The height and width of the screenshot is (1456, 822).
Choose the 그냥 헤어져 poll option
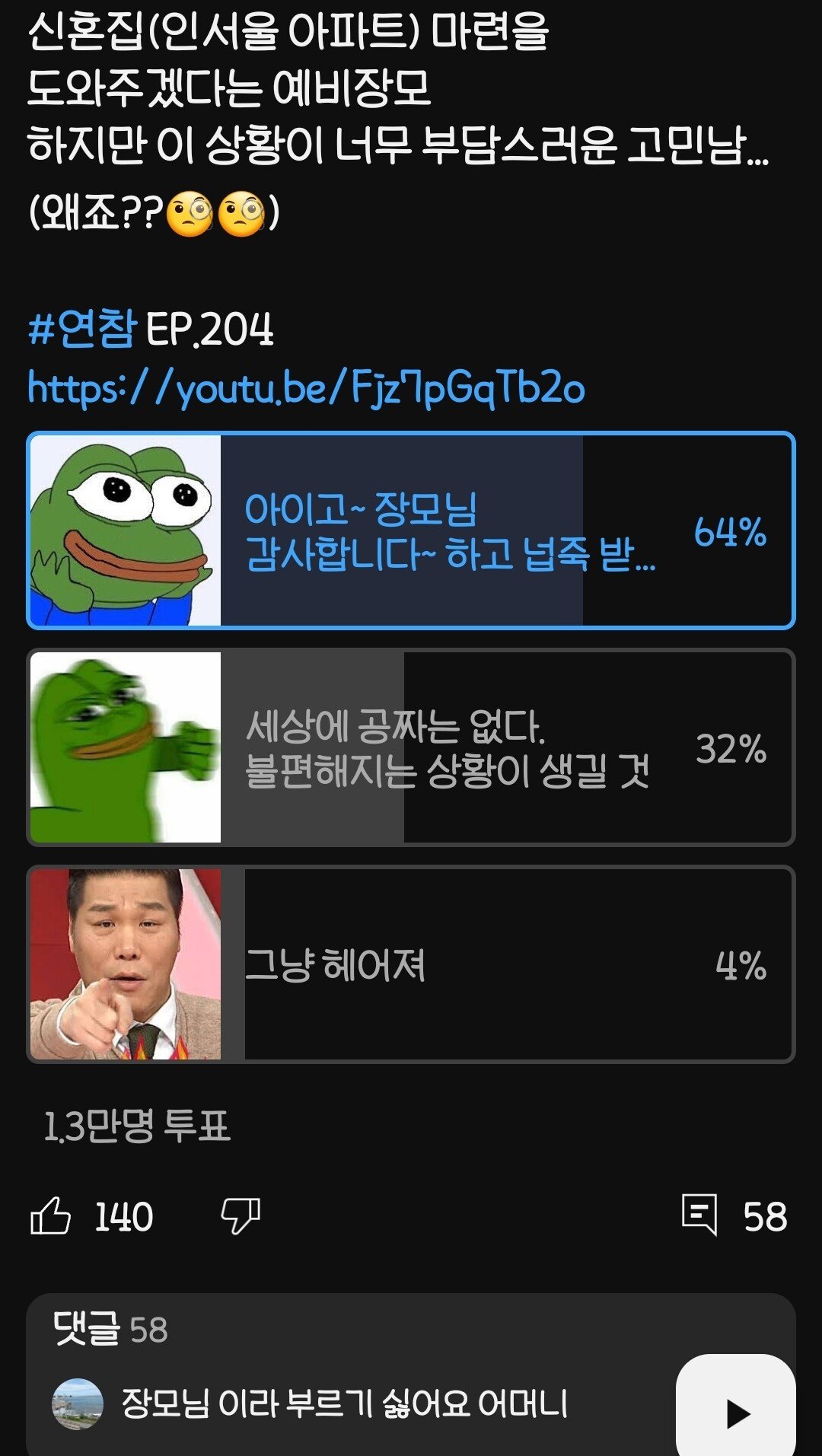click(x=411, y=964)
